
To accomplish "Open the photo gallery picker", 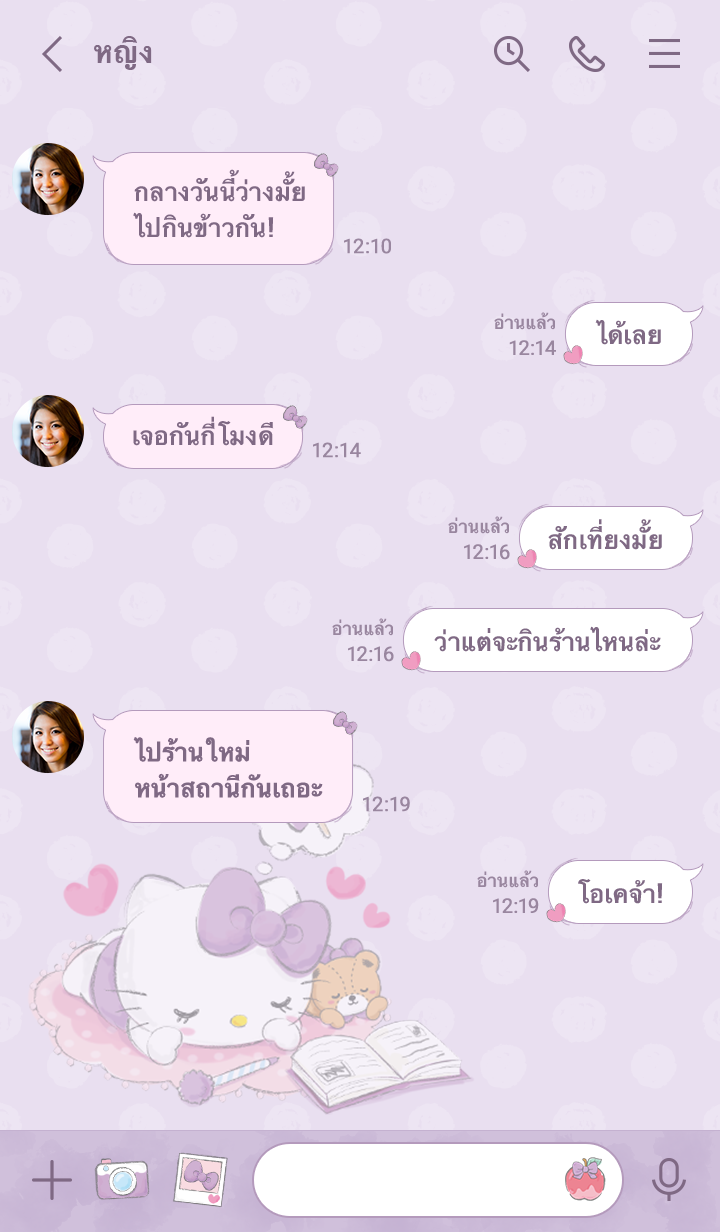I will coord(200,1179).
